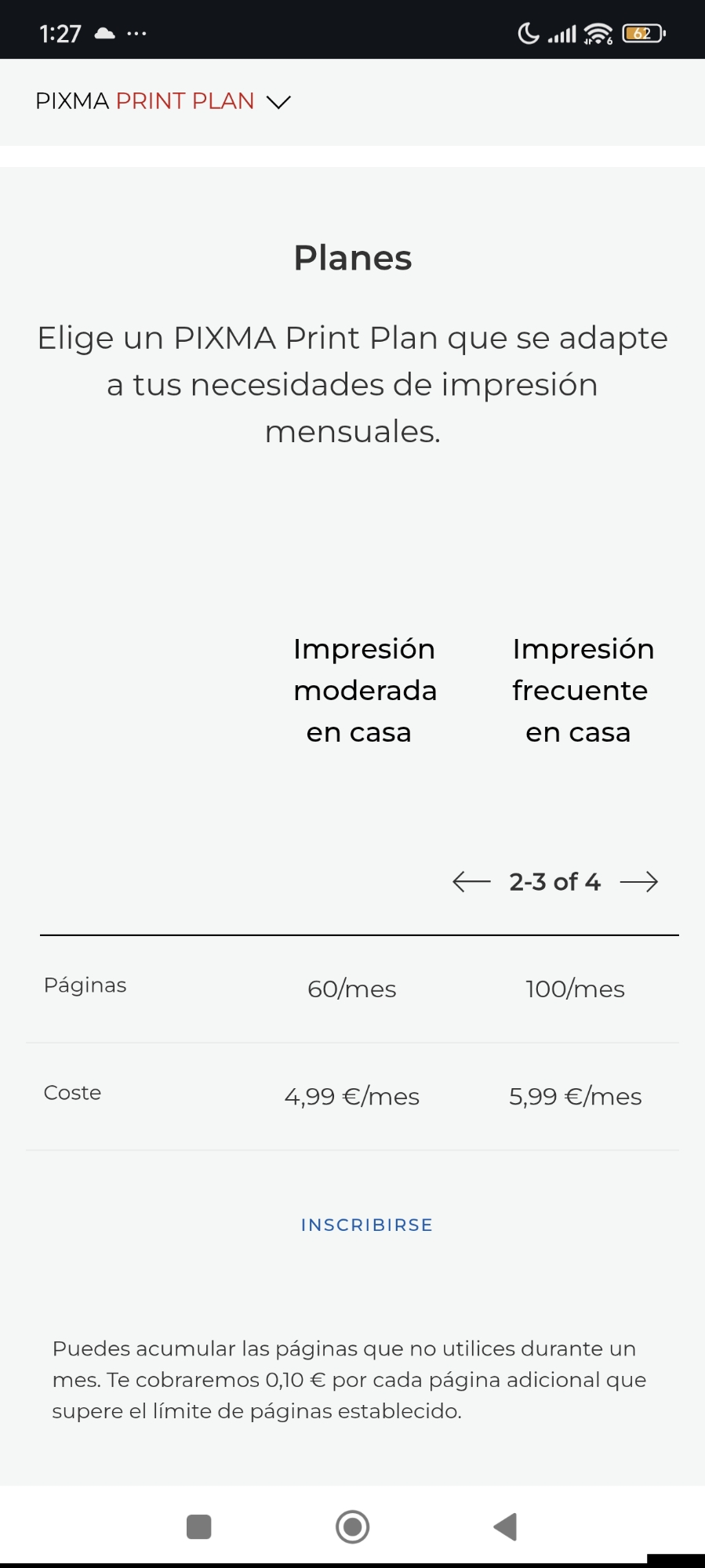
Task: Go to the home screen
Action: [x=352, y=1526]
